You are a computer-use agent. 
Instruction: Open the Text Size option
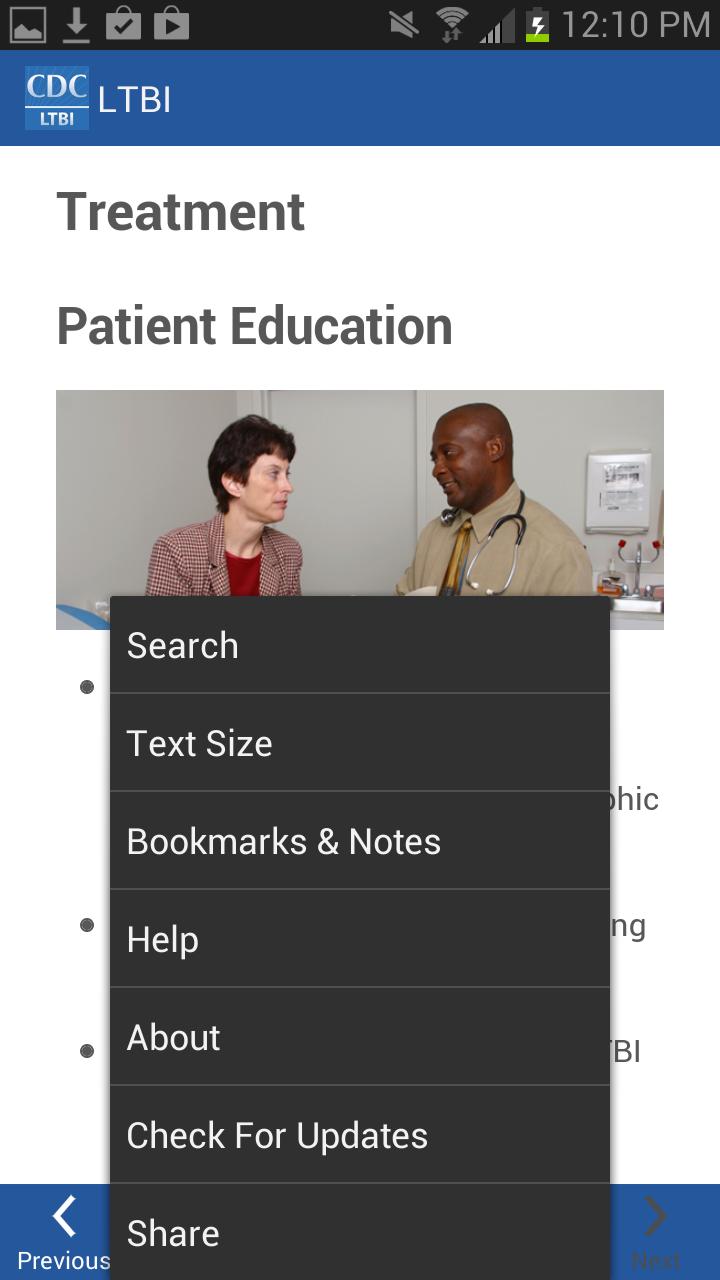[360, 743]
